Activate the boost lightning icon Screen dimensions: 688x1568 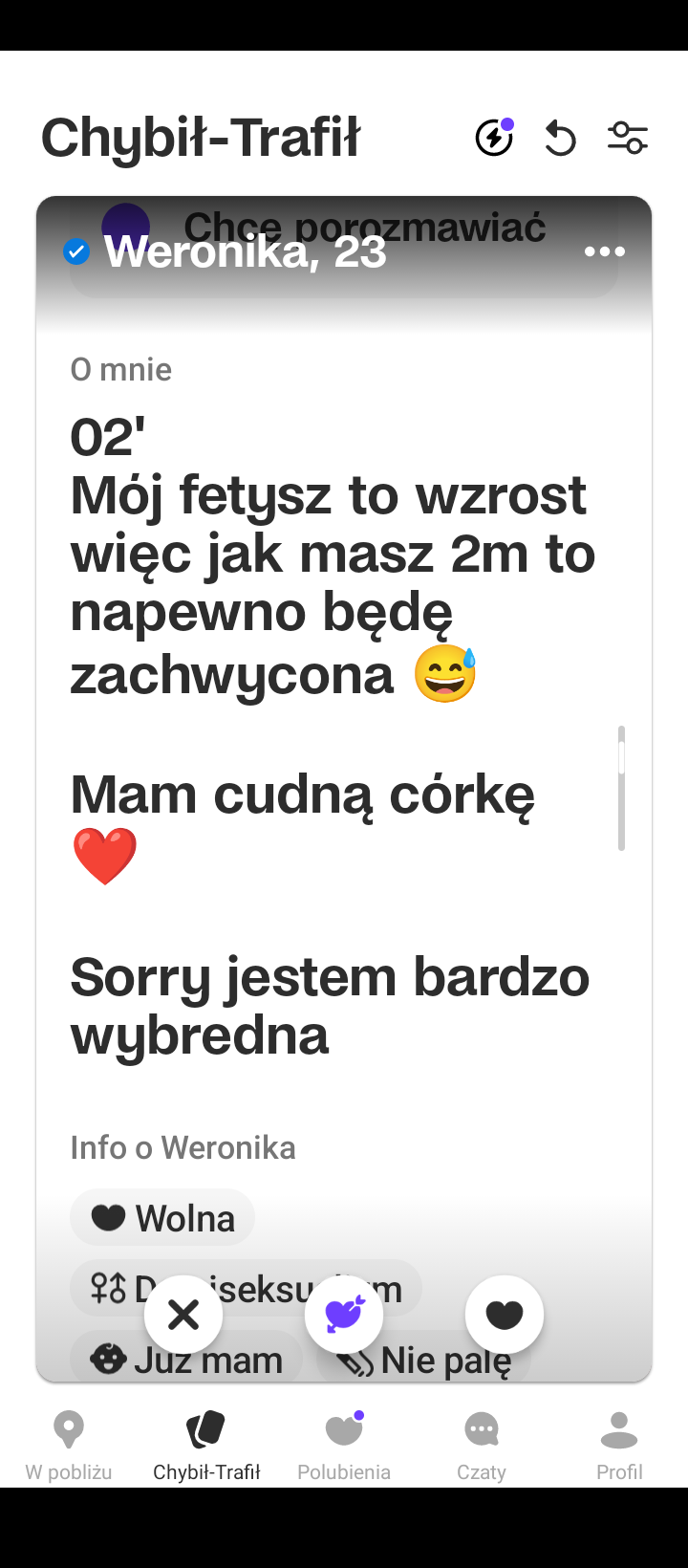coord(494,139)
